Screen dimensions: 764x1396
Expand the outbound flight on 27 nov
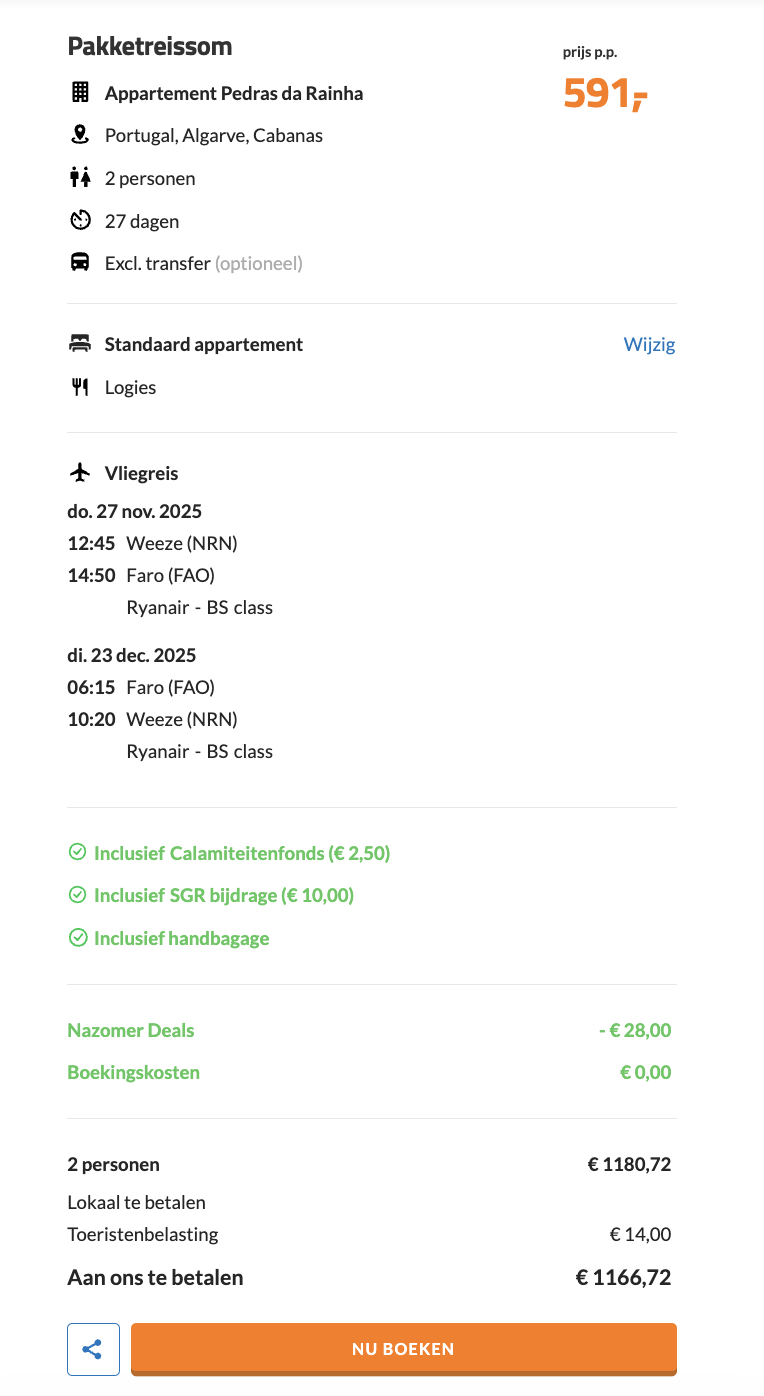135,510
